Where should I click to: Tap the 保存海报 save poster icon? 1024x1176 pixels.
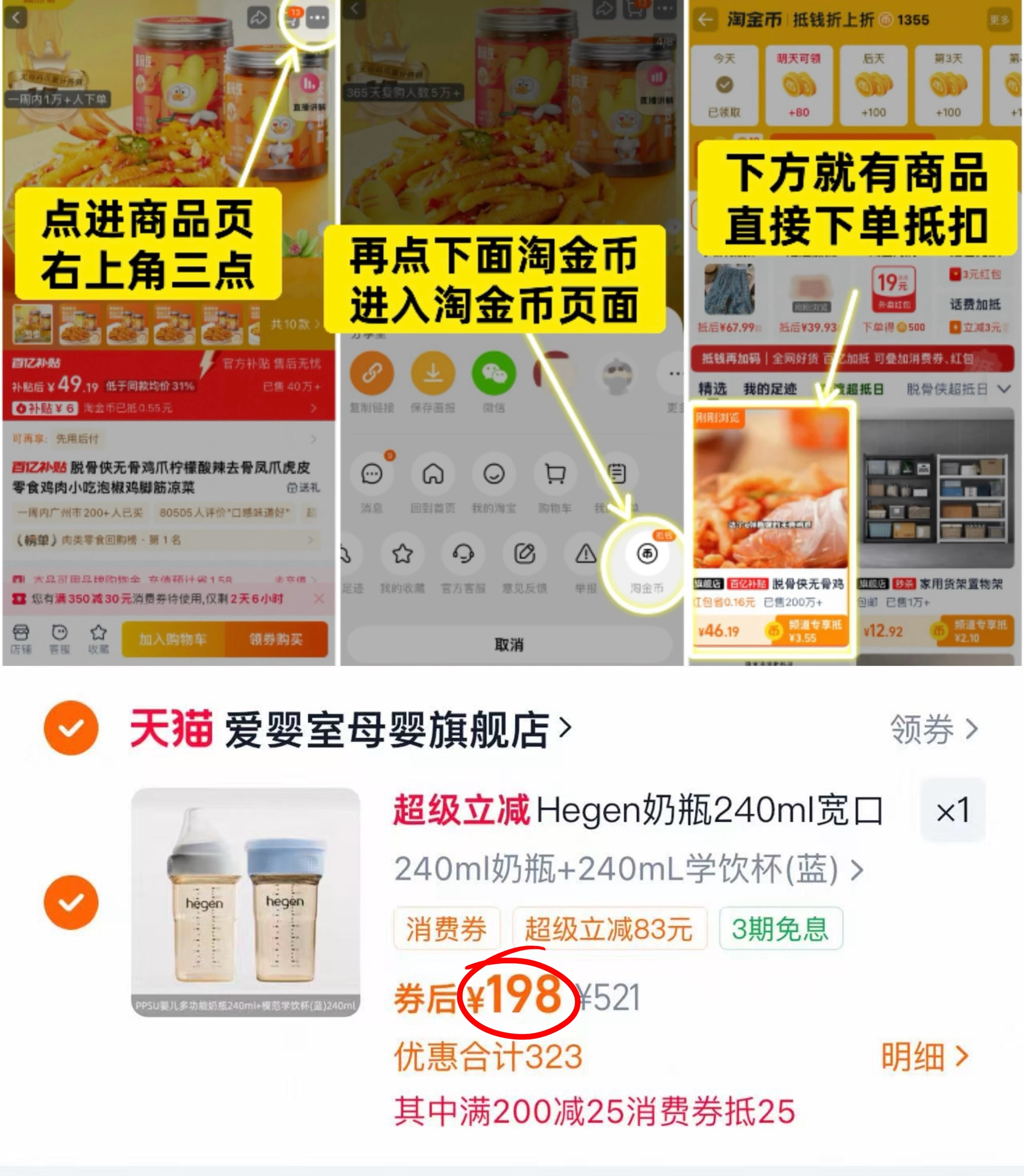(434, 374)
